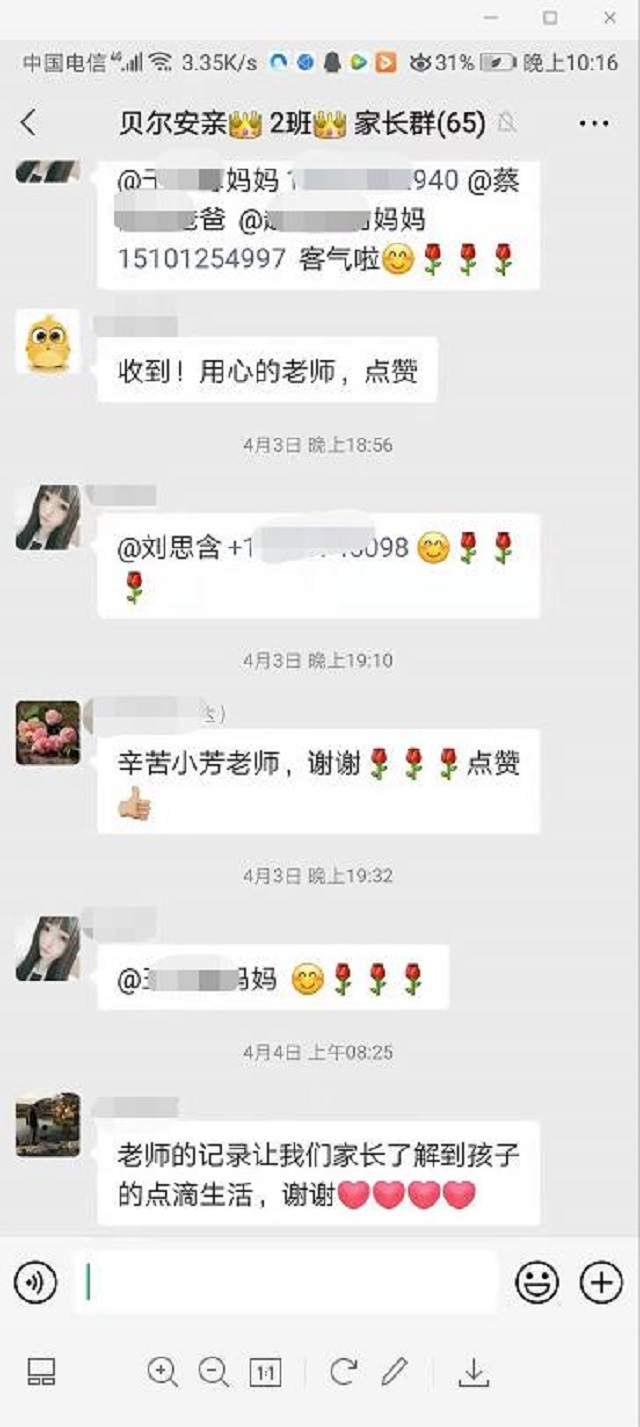This screenshot has width=640, height=1427.
Task: Show the image at 1:1 size
Action: (x=265, y=1373)
